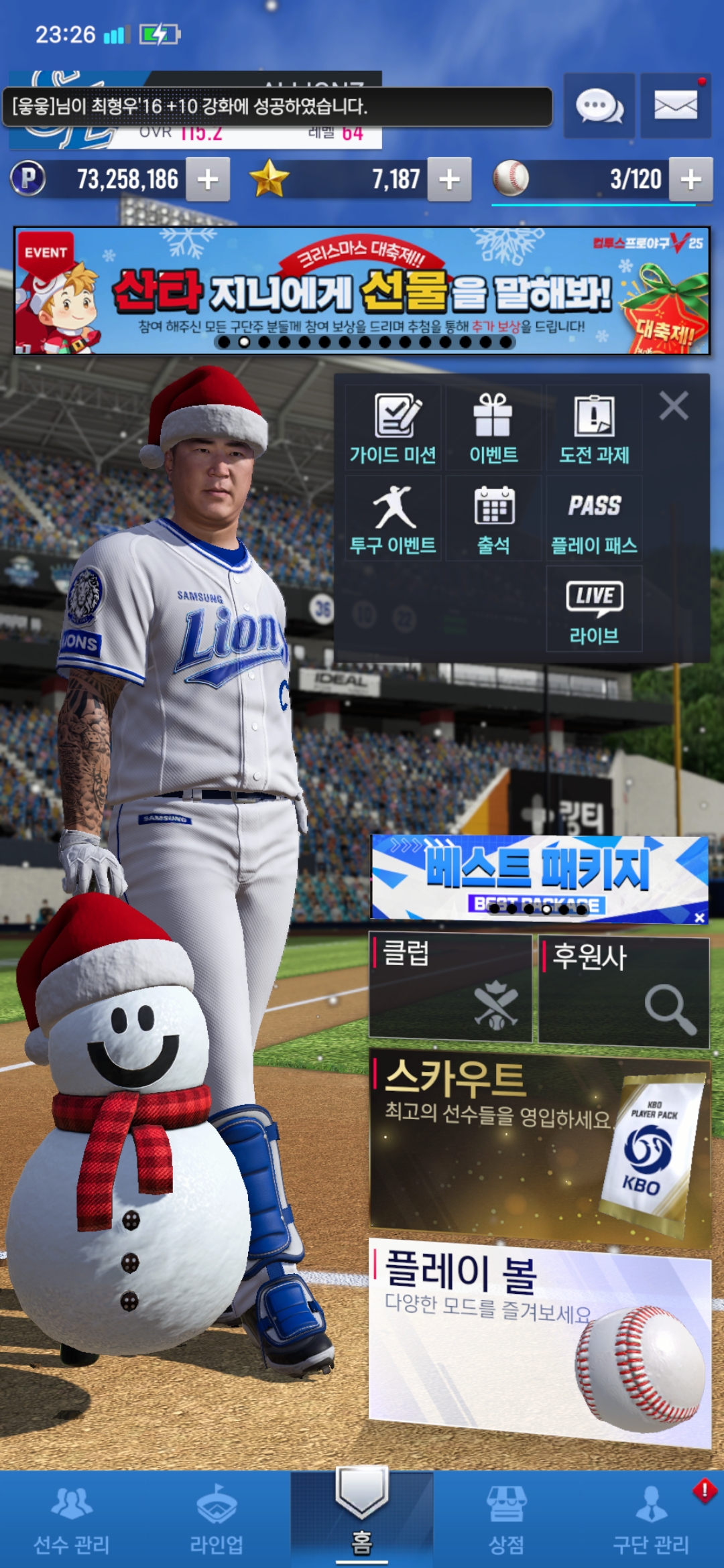Screen dimensions: 724x1568
Task: Open 라이브 live menu
Action: pyautogui.click(x=594, y=609)
